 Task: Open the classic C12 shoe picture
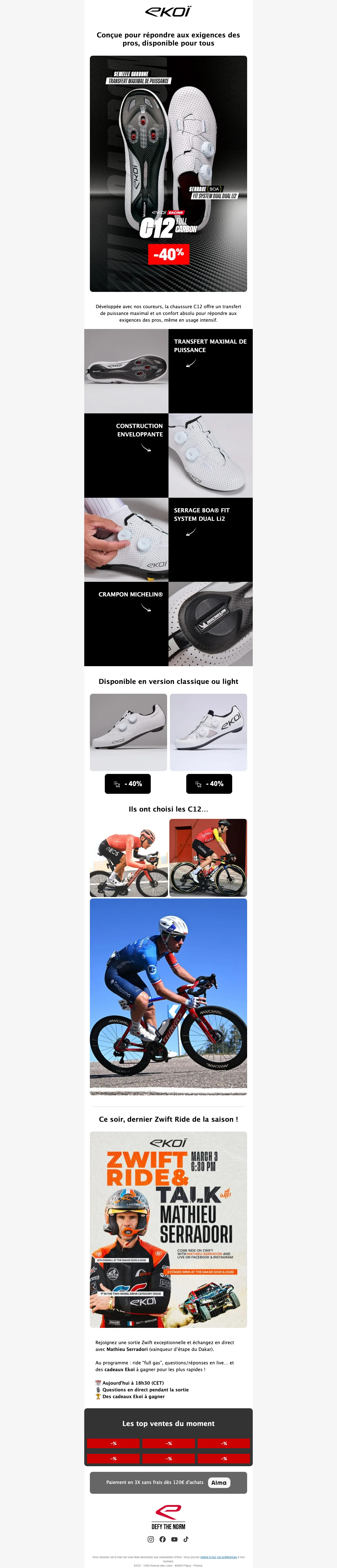point(128,732)
